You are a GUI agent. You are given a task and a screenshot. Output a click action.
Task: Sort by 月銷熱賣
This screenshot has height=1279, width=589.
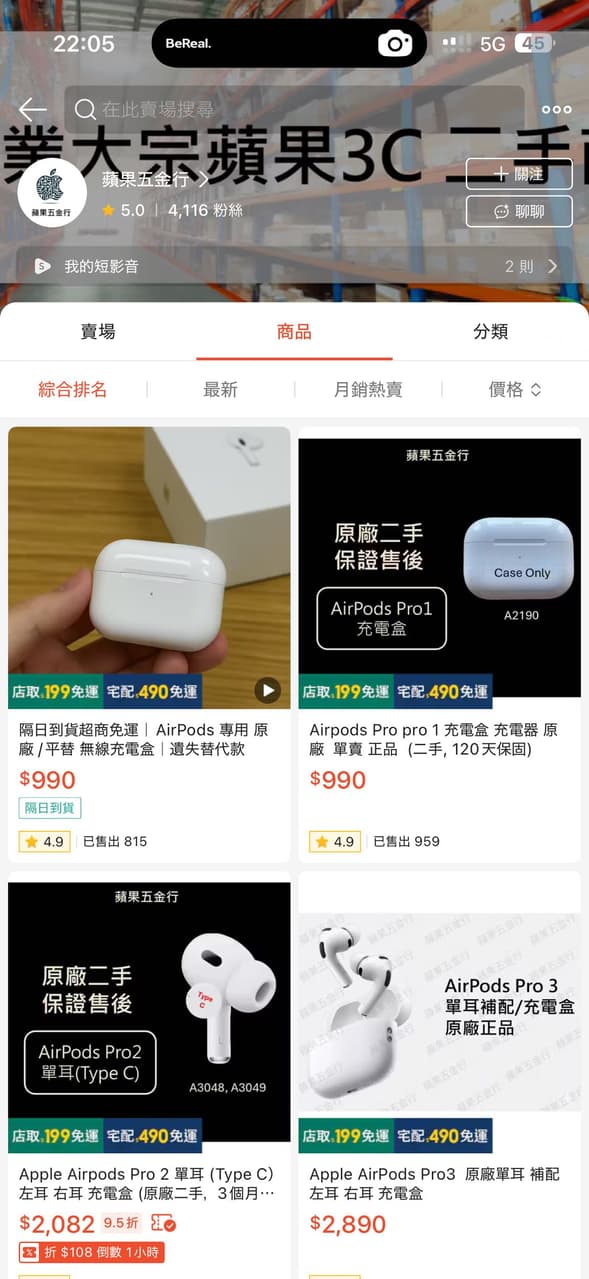[x=368, y=390]
